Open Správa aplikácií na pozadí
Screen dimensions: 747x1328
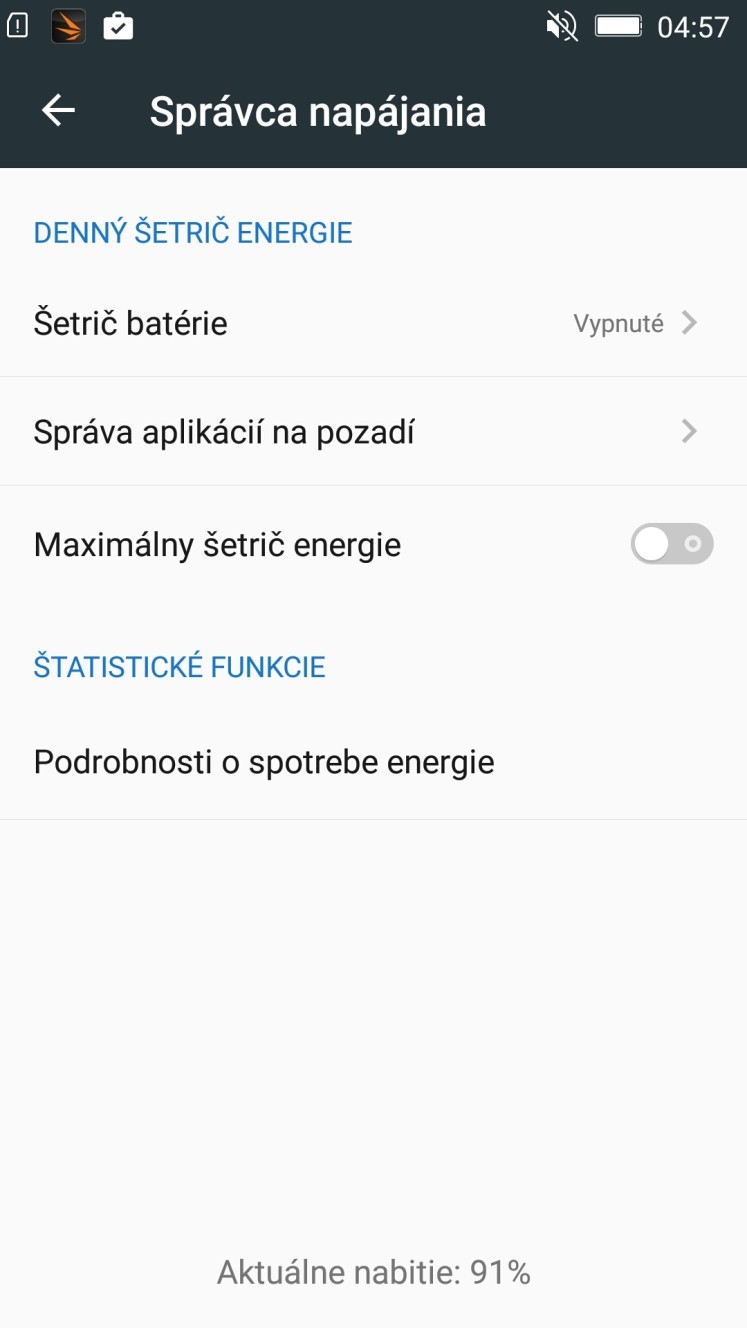pyautogui.click(x=373, y=432)
